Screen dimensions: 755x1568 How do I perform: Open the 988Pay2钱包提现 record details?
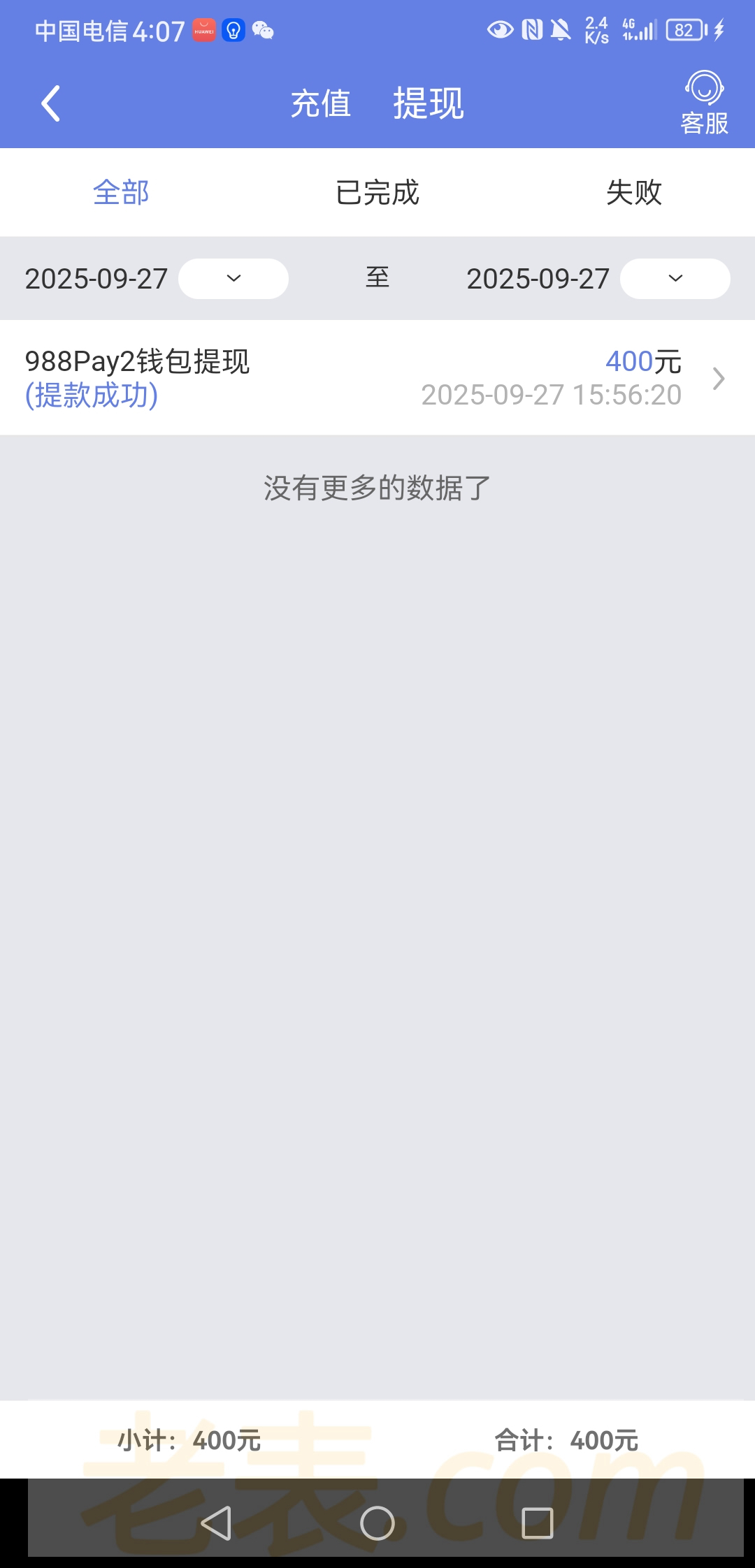coord(377,378)
